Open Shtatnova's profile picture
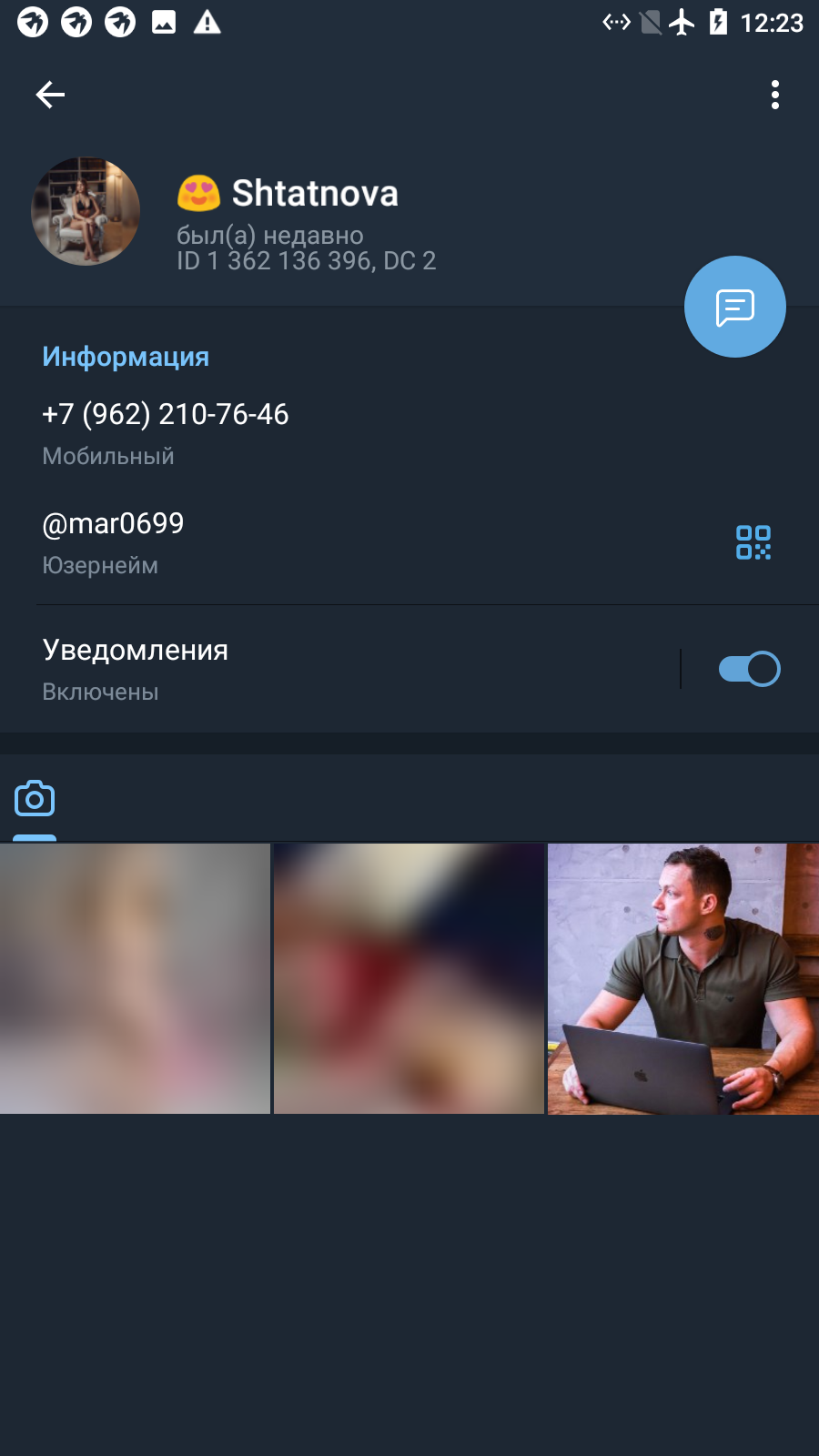This screenshot has height=1456, width=819. [86, 211]
